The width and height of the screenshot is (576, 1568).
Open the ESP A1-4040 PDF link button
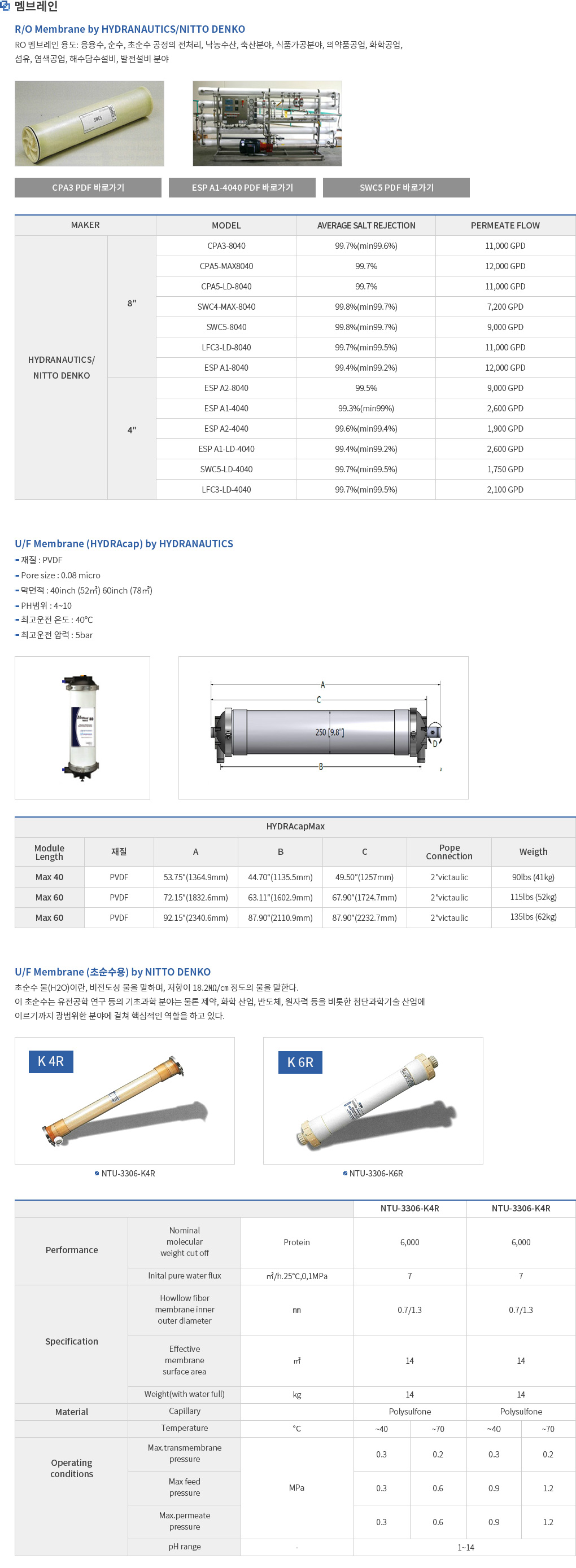[242, 187]
